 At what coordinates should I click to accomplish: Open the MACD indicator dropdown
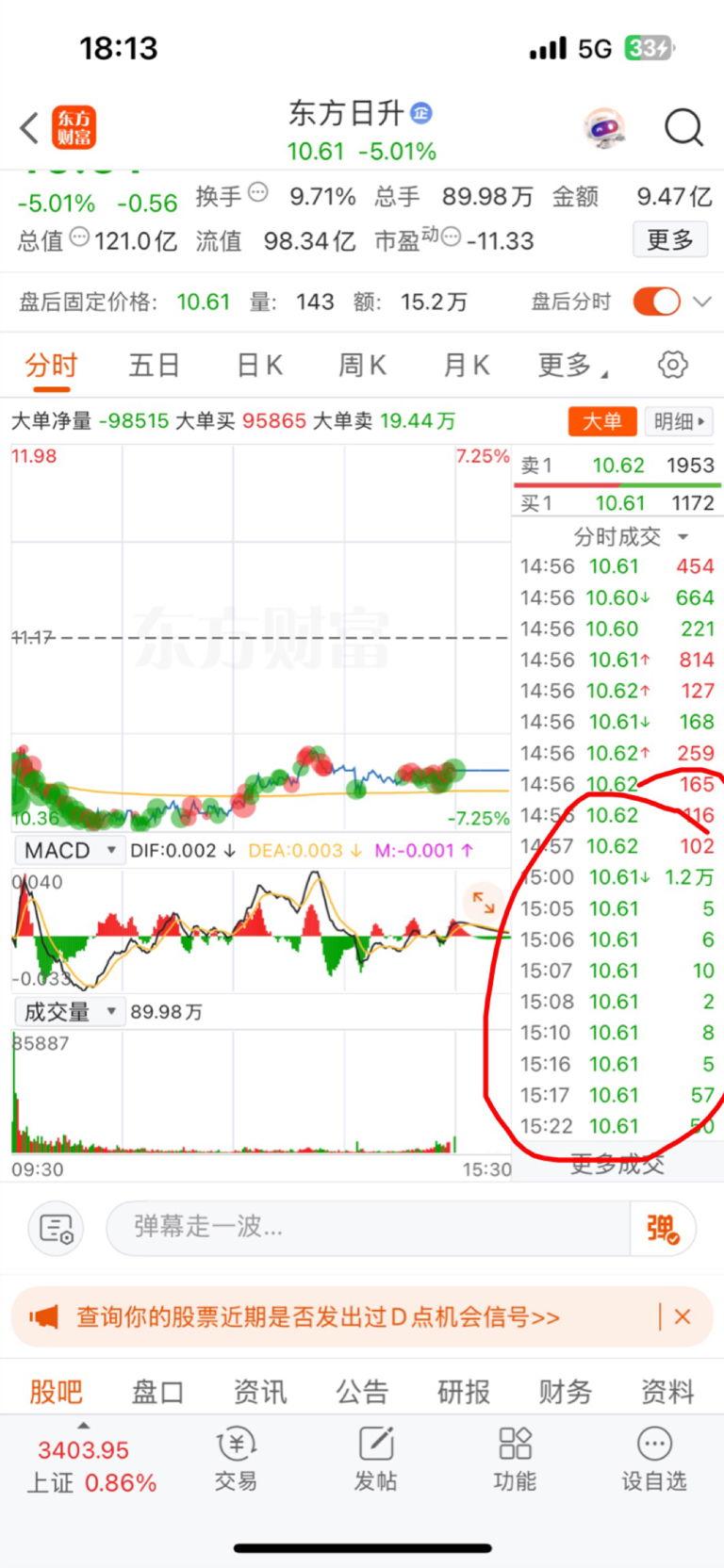pyautogui.click(x=70, y=851)
